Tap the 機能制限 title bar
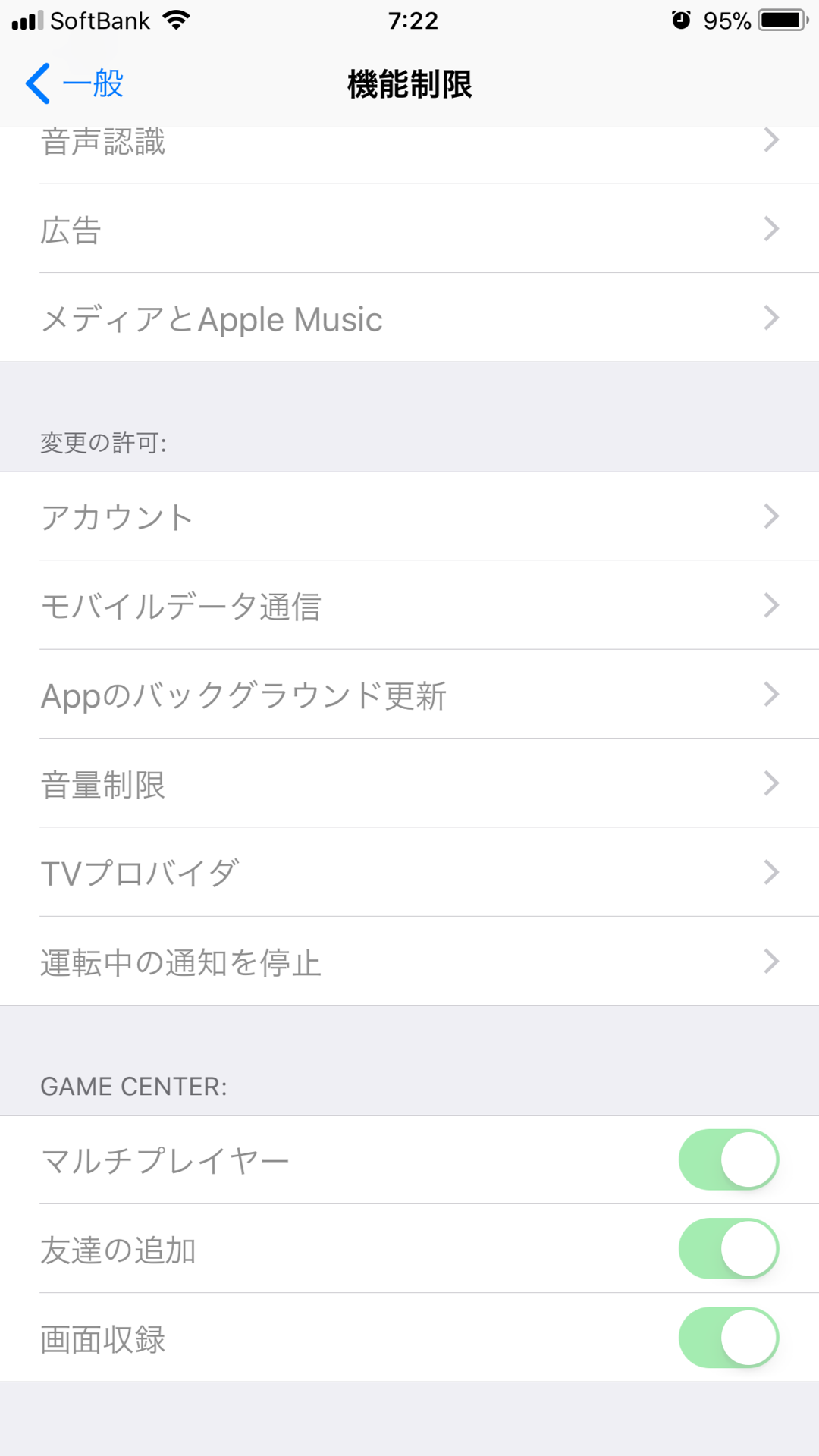Viewport: 819px width, 1456px height. tap(409, 85)
